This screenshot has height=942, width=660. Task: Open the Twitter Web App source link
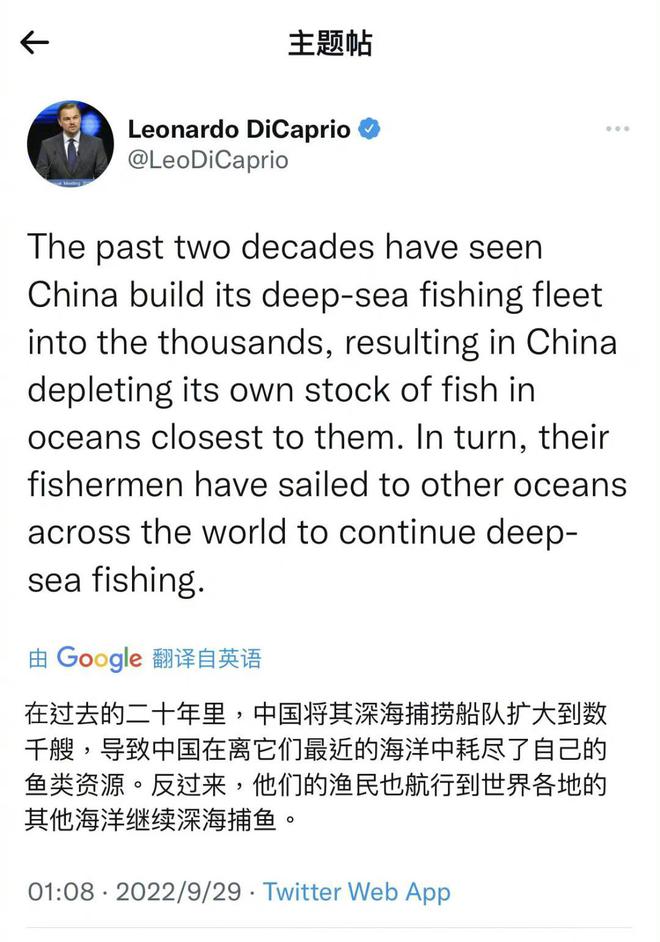pos(357,891)
